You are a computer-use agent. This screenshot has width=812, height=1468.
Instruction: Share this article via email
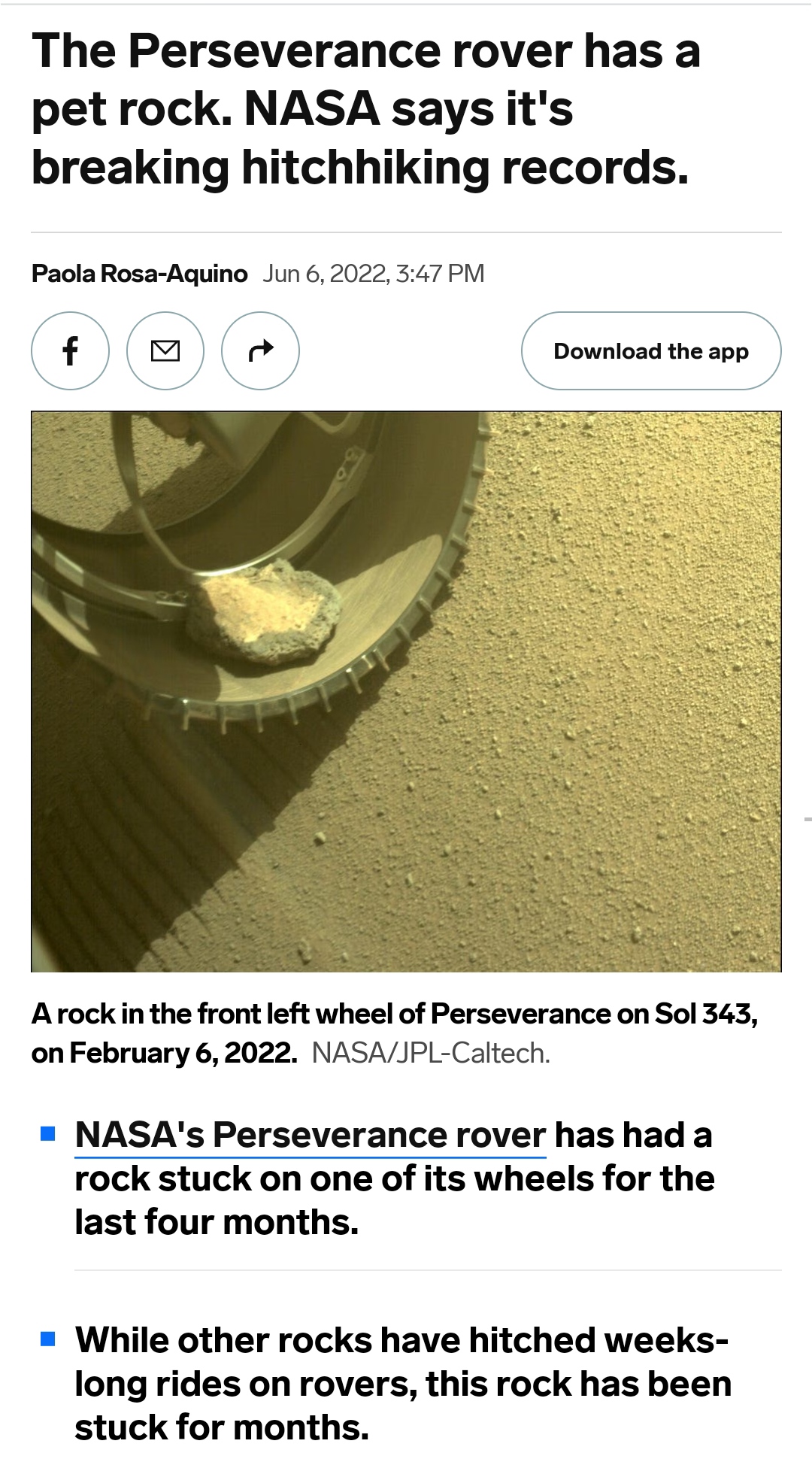click(165, 350)
